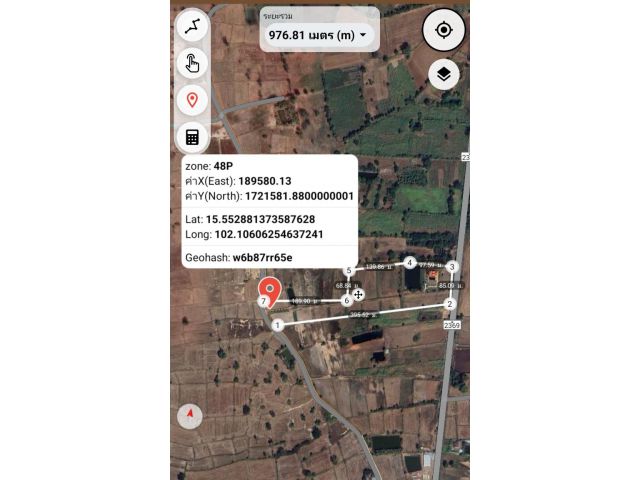Center map on my current location

point(444,30)
